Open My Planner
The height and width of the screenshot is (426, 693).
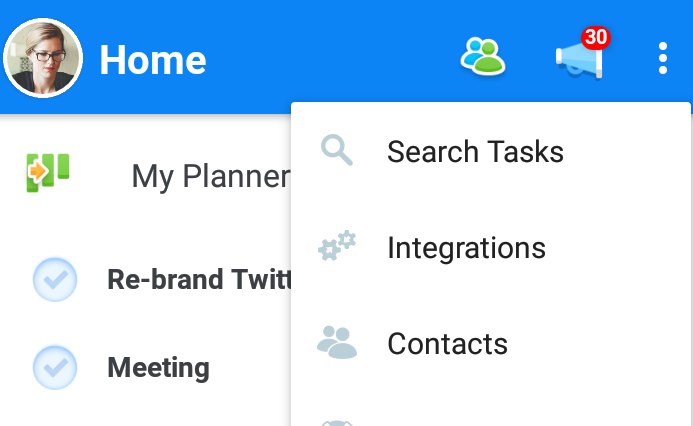[210, 177]
